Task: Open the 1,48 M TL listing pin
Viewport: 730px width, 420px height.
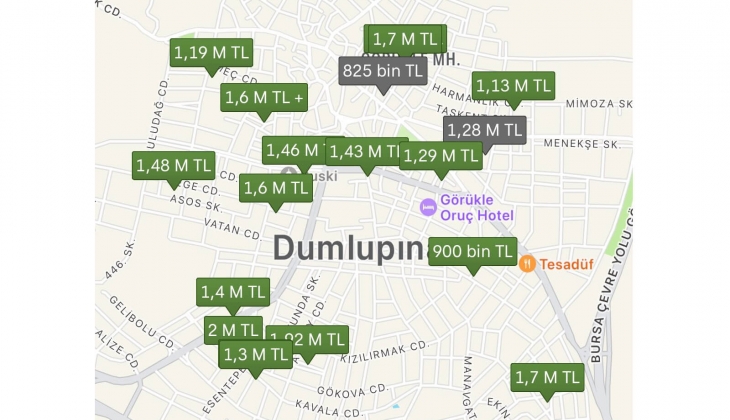Action: (x=174, y=165)
